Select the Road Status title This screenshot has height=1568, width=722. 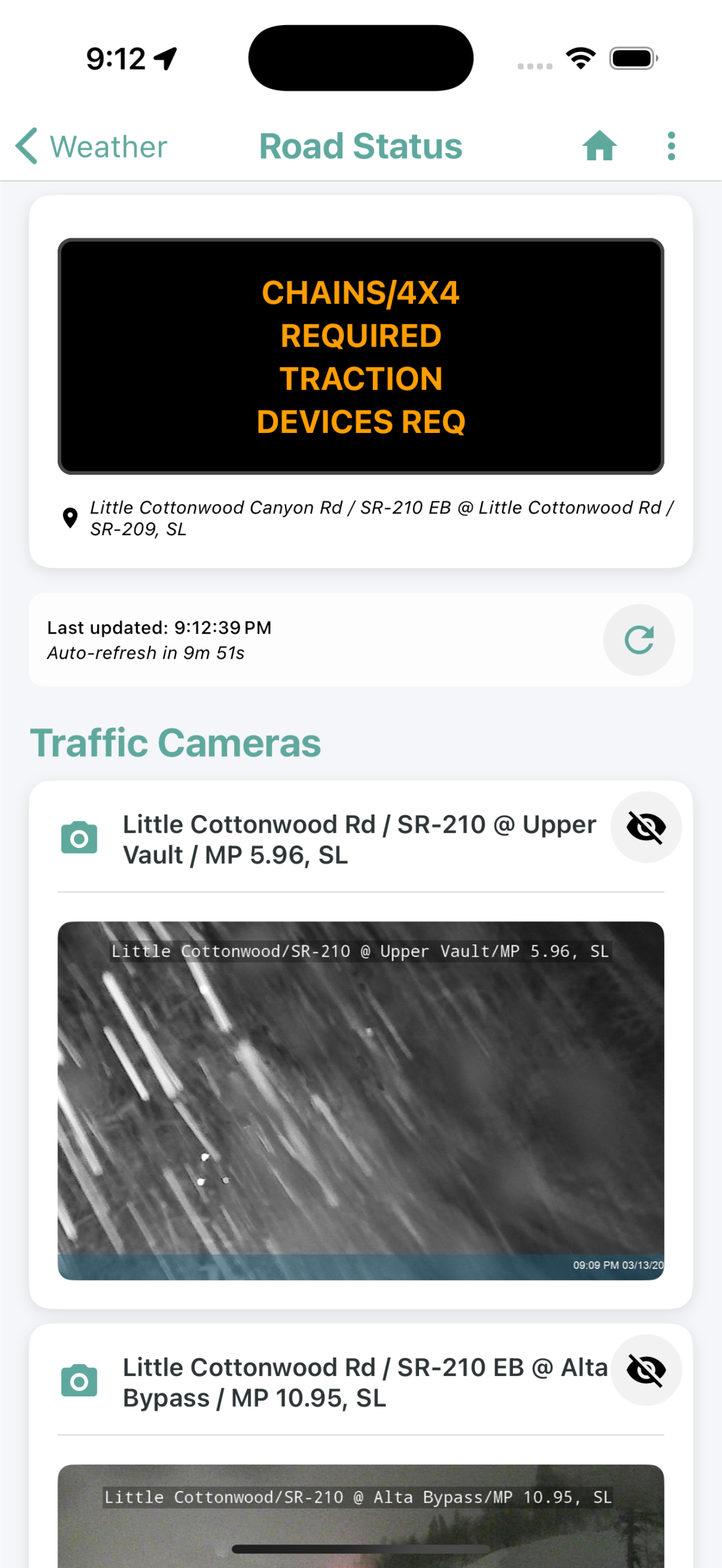[x=360, y=146]
